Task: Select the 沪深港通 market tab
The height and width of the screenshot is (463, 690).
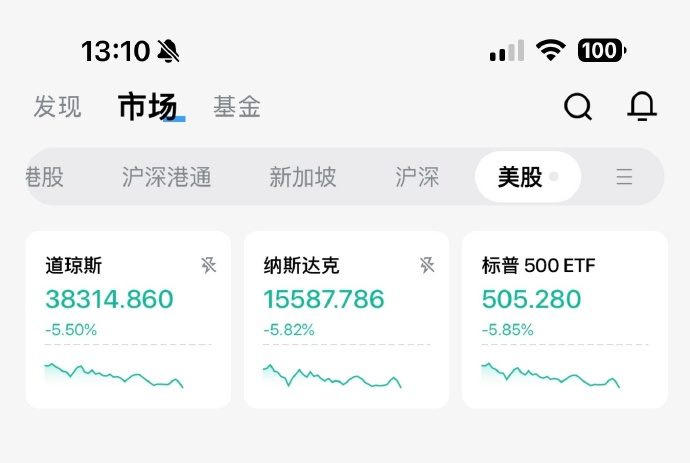Action: pos(167,178)
